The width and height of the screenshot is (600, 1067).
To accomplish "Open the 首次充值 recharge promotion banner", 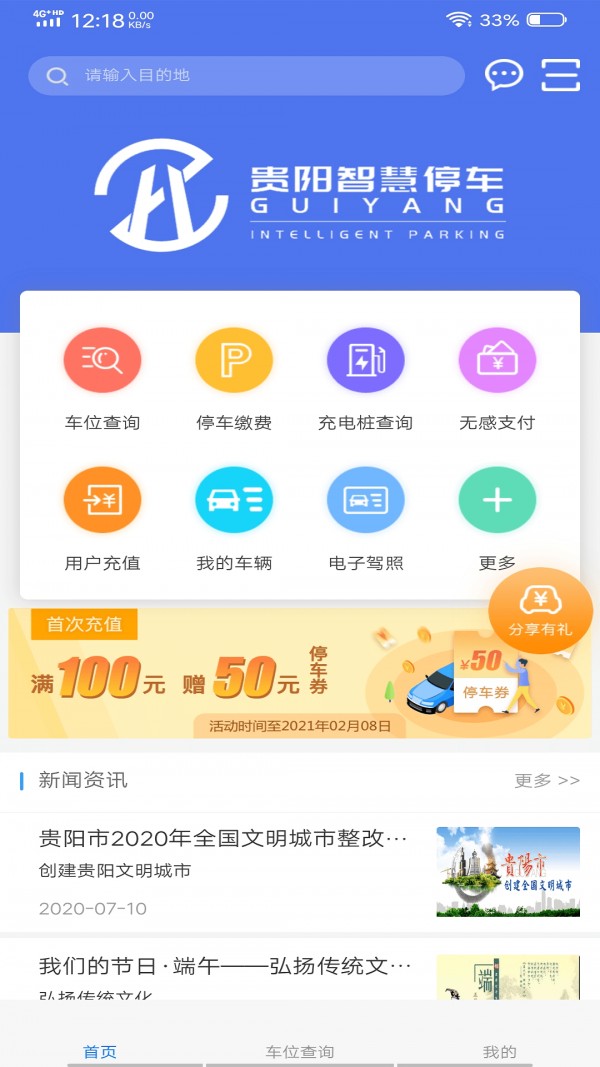I will 250,673.
